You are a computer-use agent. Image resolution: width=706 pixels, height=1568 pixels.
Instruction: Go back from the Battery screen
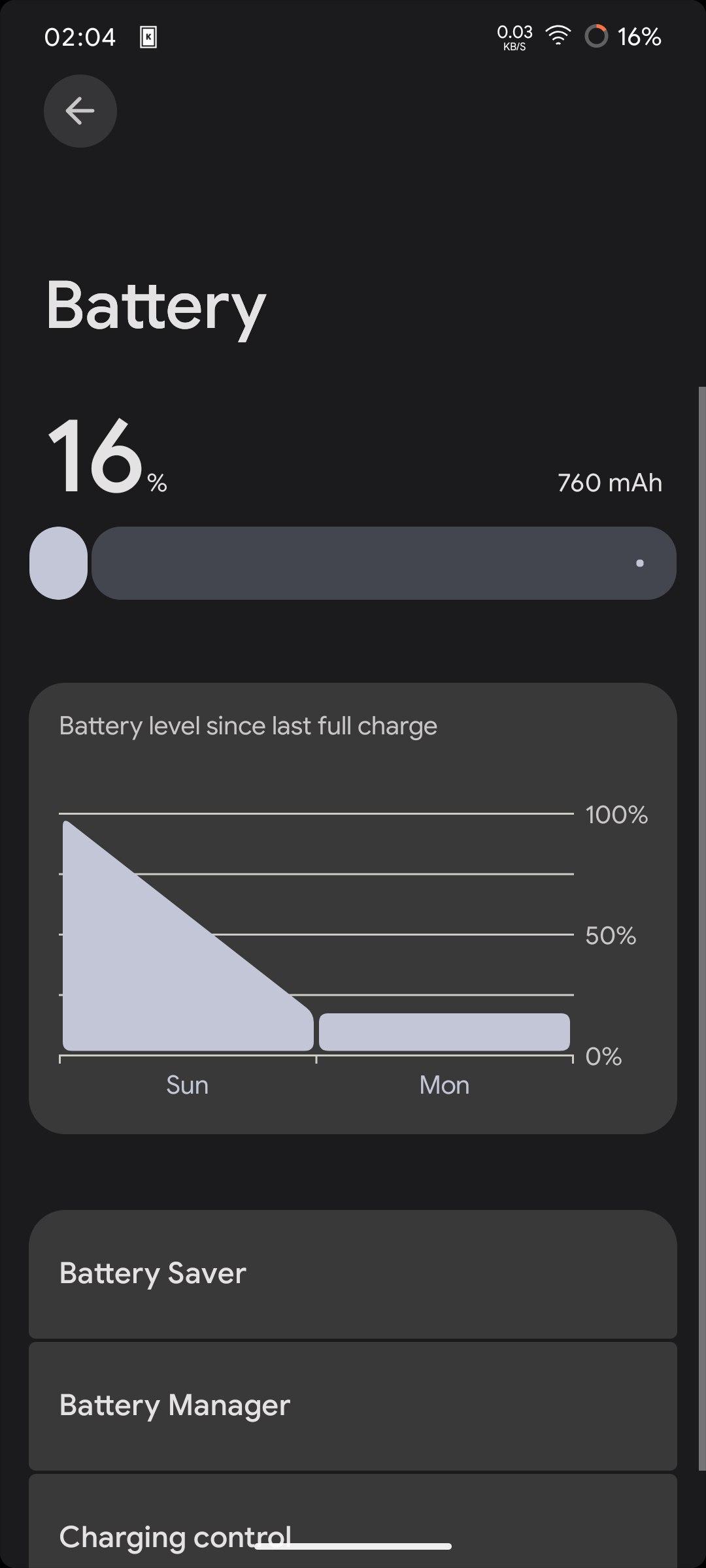pyautogui.click(x=80, y=111)
